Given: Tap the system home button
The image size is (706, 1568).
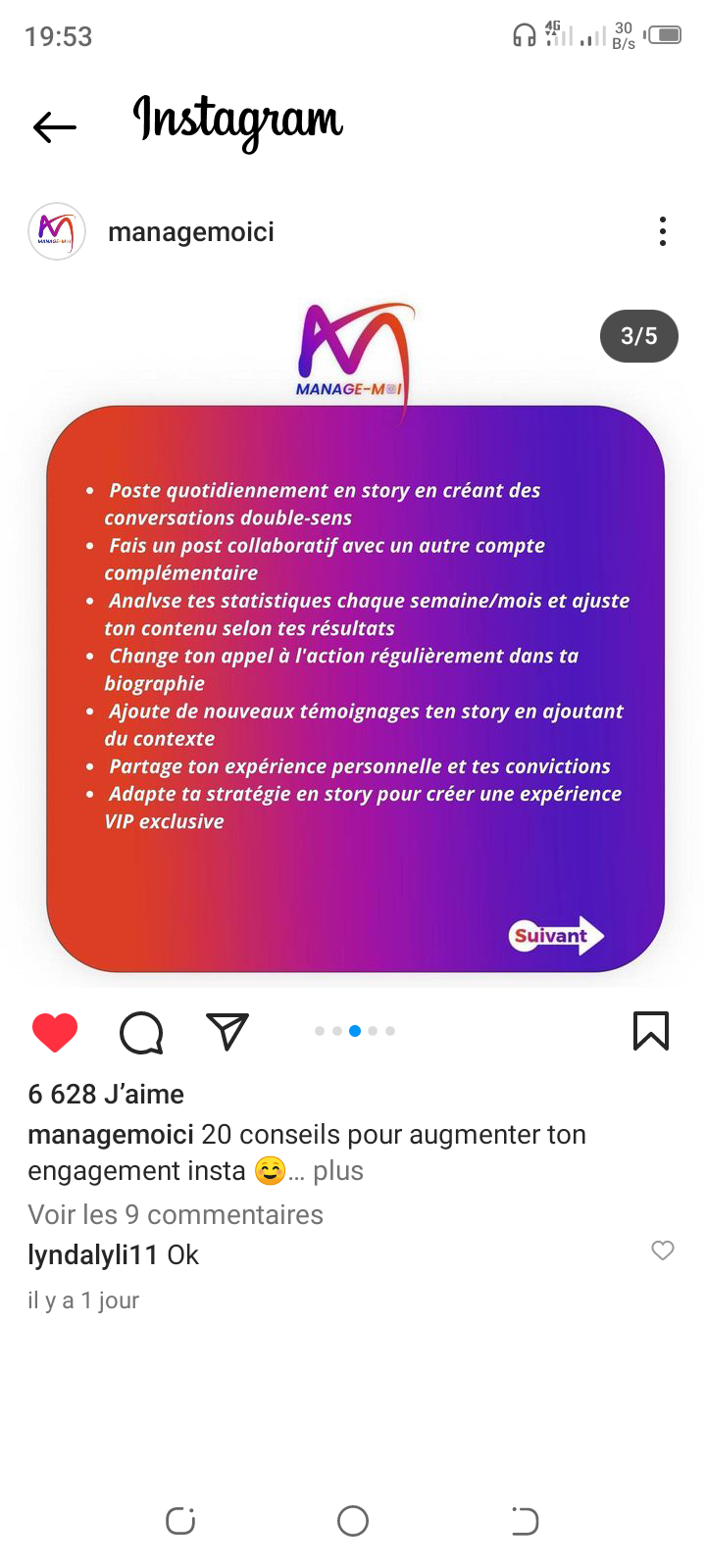Looking at the screenshot, I should point(353,1521).
